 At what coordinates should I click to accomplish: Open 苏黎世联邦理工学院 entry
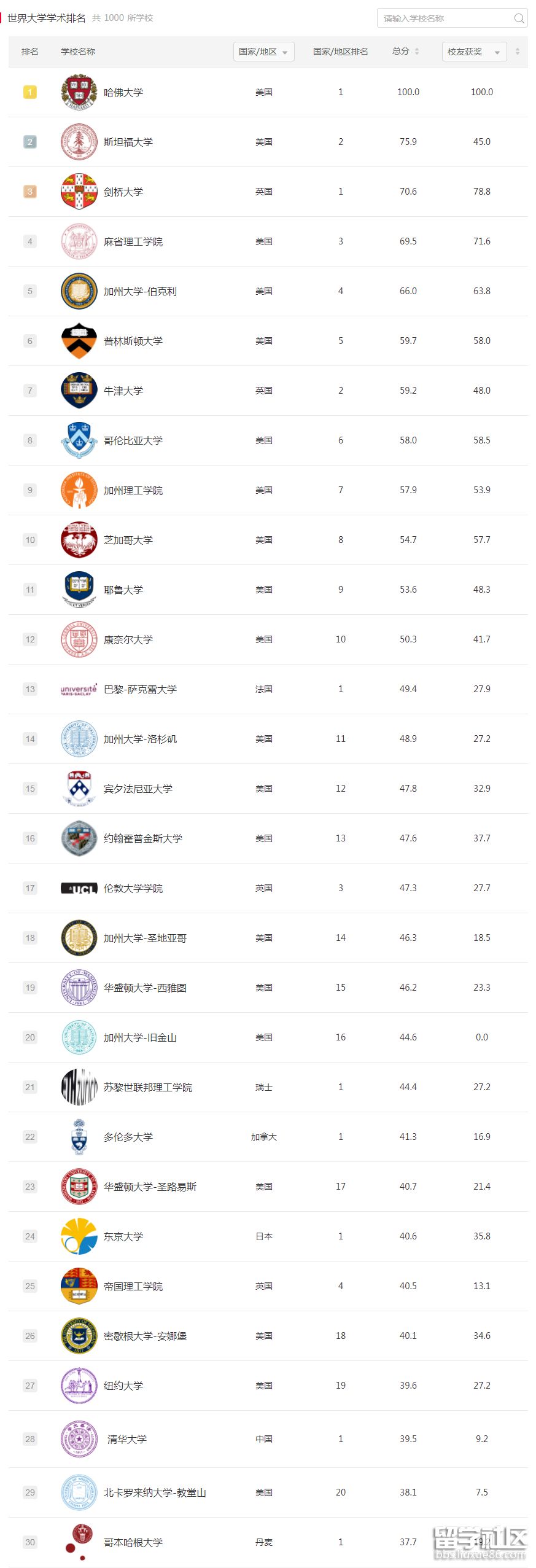point(147,1087)
